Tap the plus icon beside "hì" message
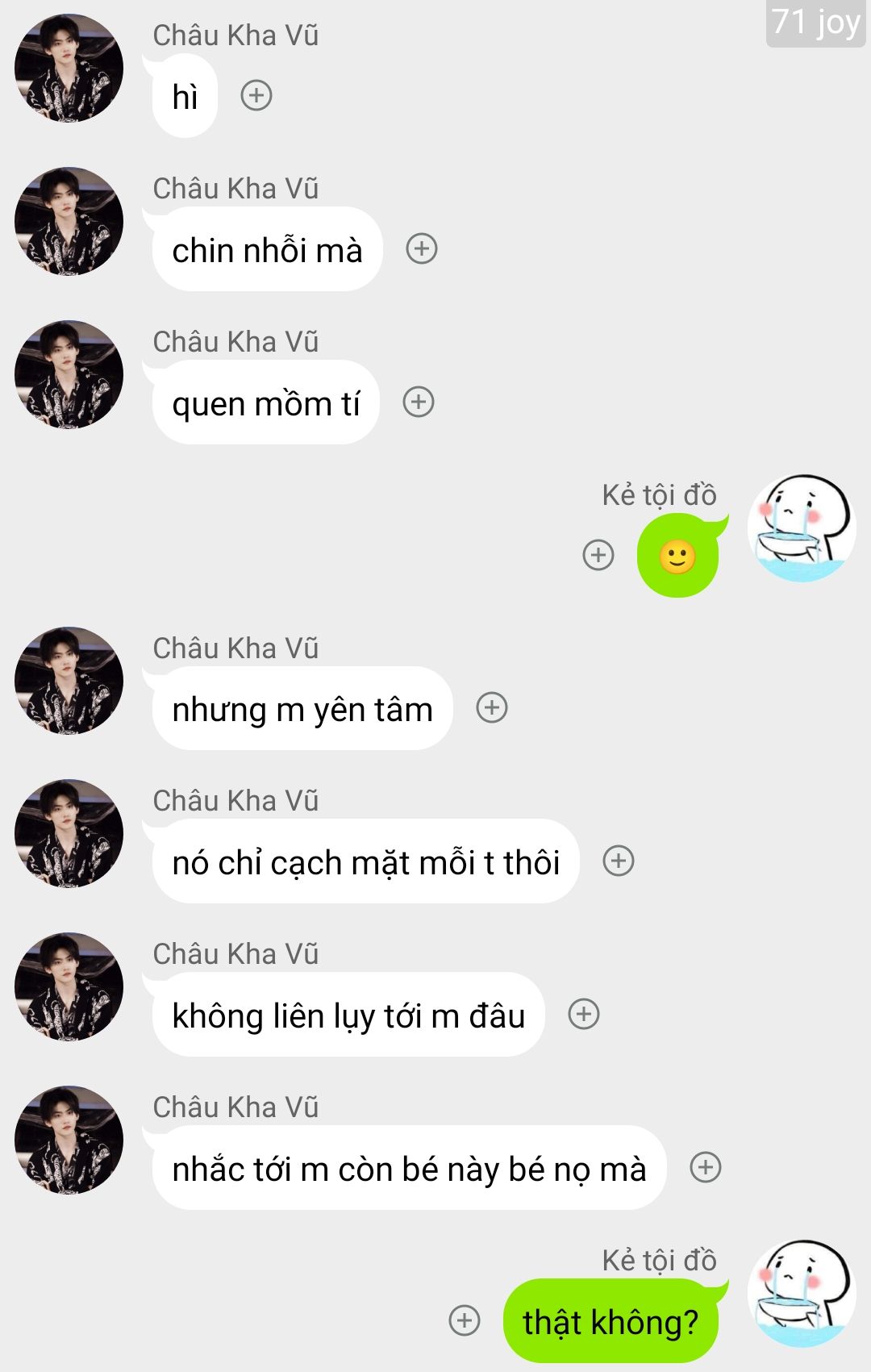 (256, 96)
